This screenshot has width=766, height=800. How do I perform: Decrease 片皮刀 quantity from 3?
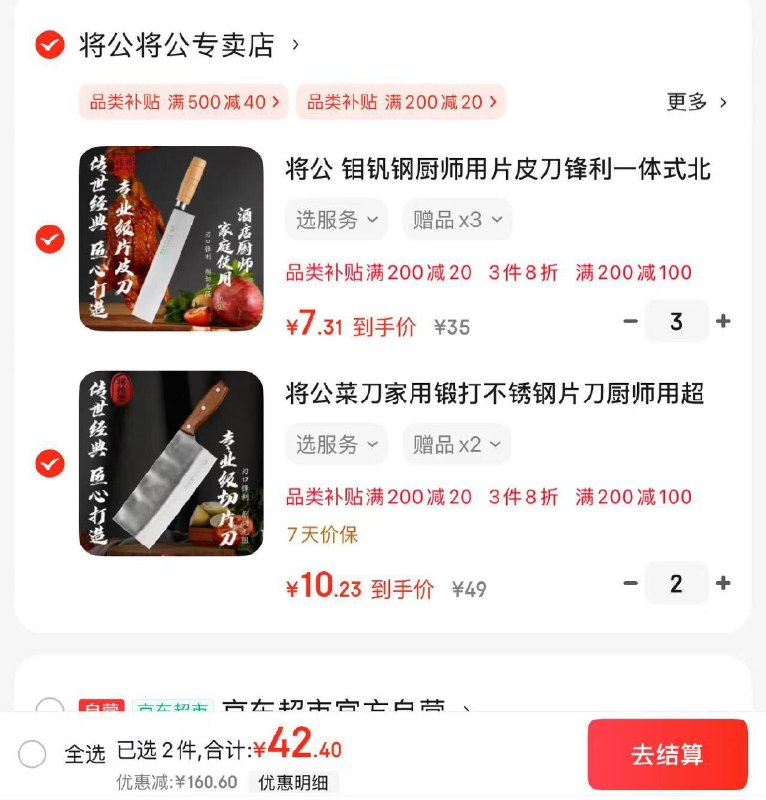(x=630, y=321)
